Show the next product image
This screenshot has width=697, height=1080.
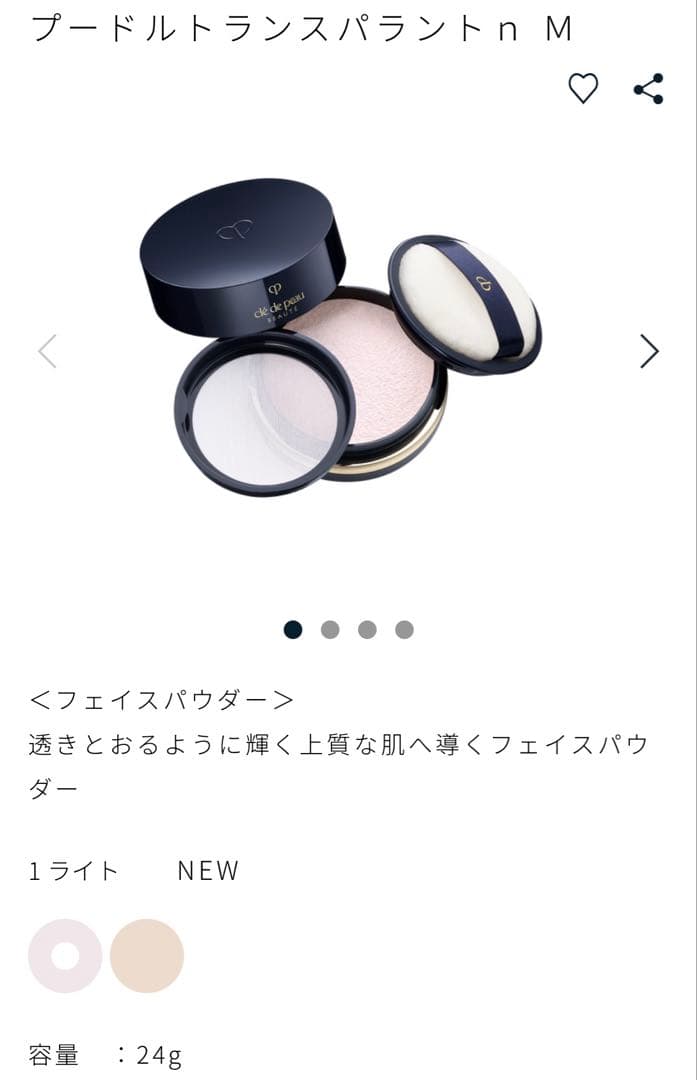click(x=649, y=351)
